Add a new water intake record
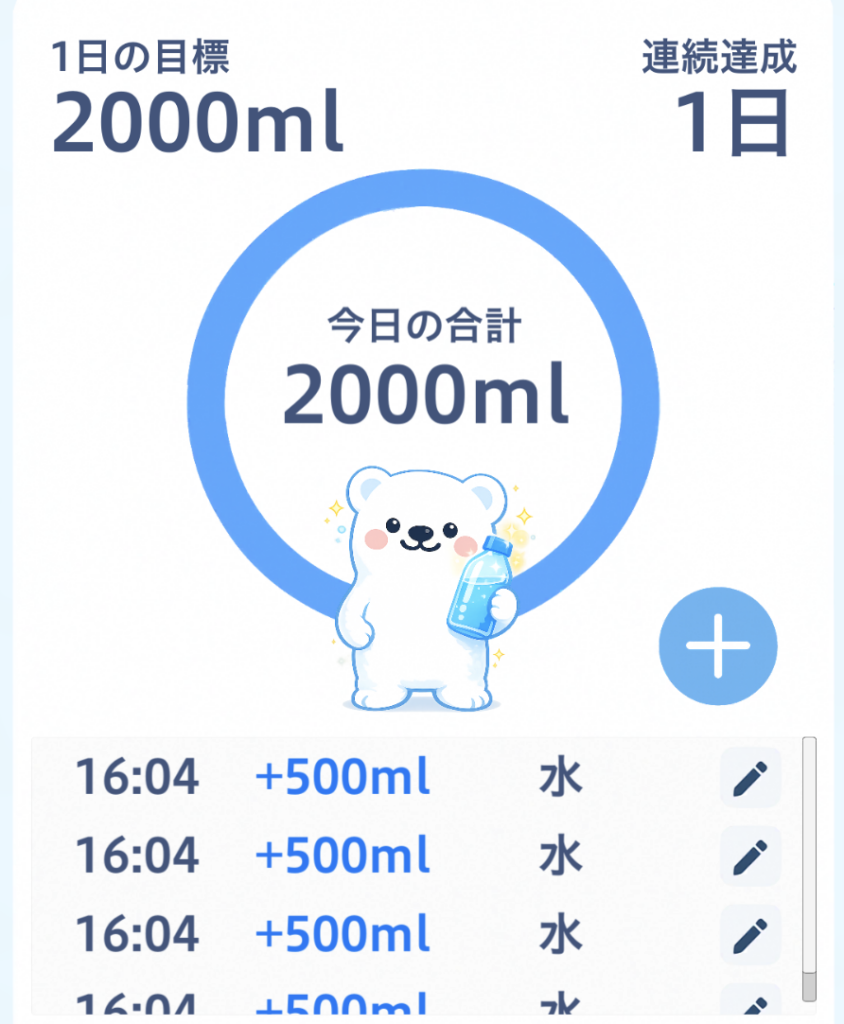The height and width of the screenshot is (1024, 844). (717, 646)
